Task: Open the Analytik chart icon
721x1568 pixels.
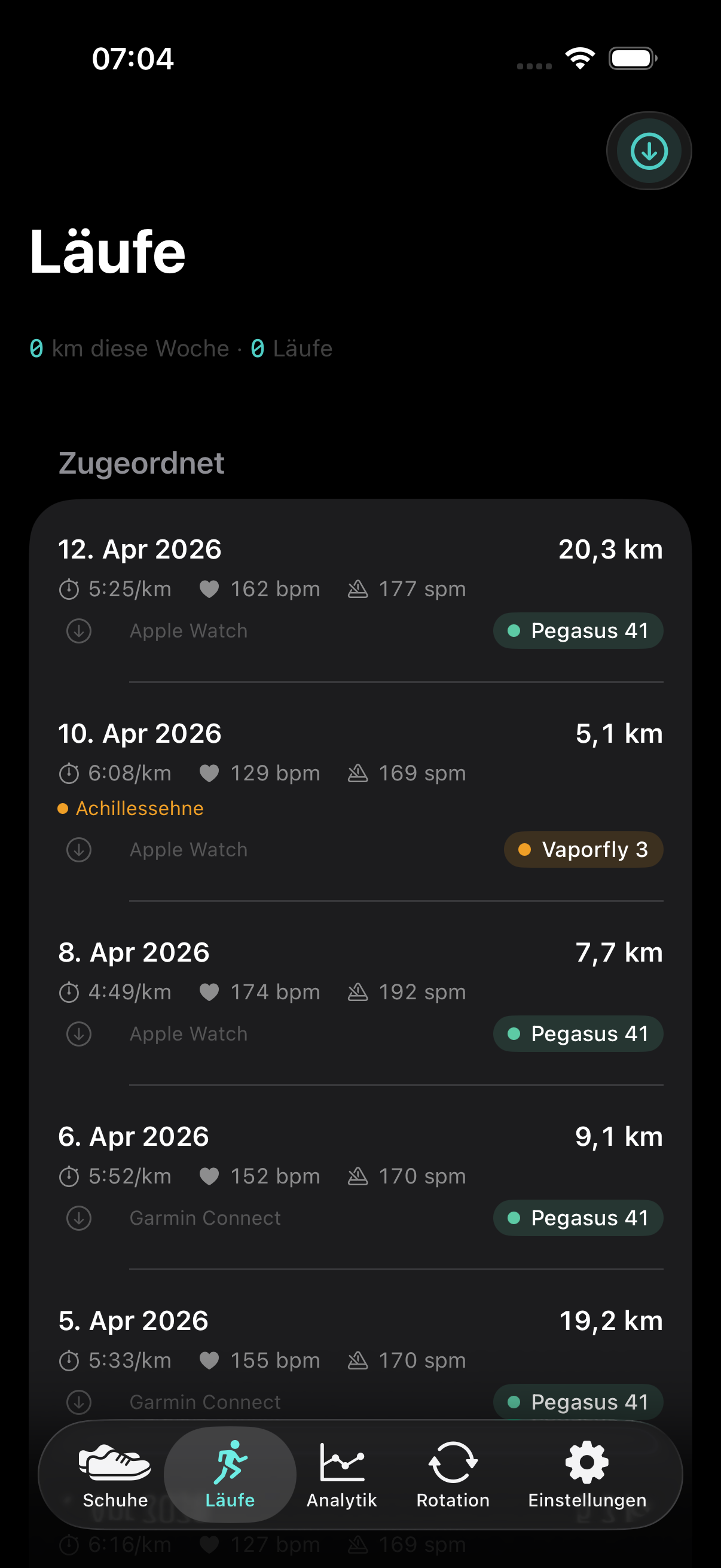Action: 341,1463
